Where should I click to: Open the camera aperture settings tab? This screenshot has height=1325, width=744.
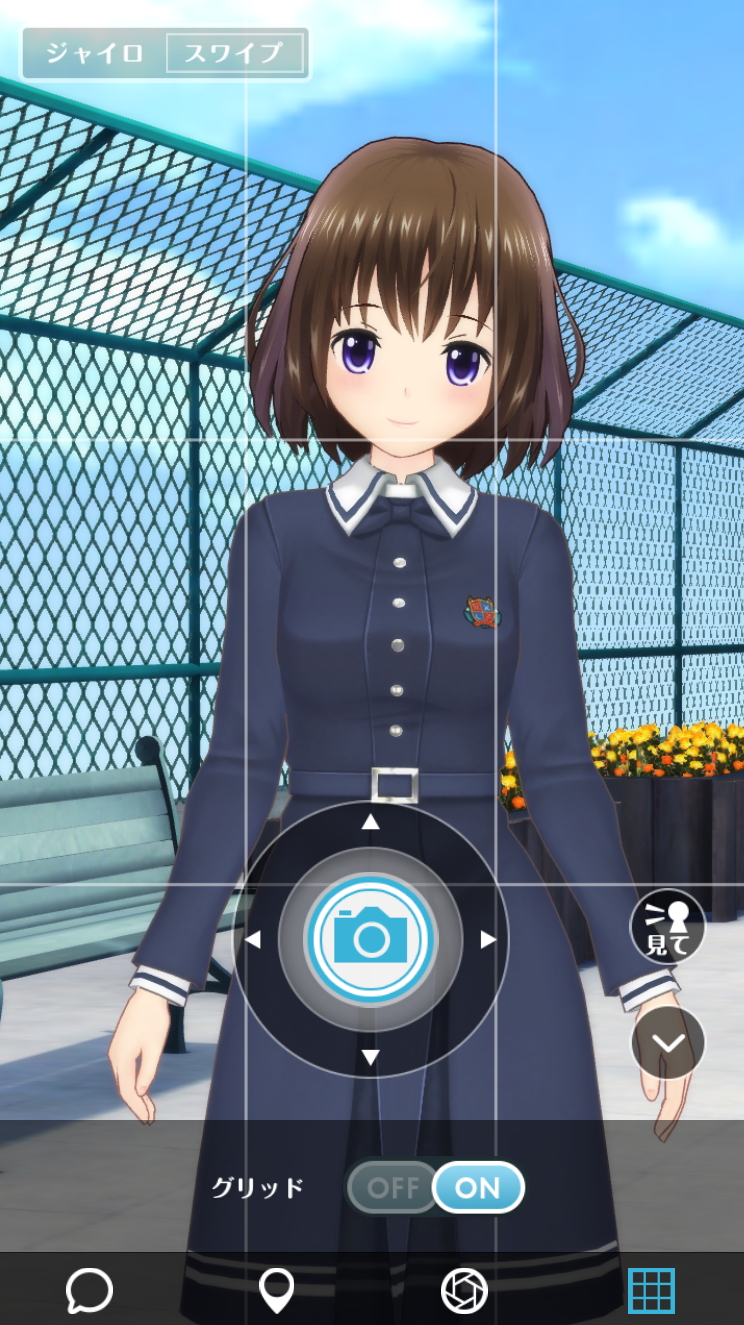coord(464,1291)
